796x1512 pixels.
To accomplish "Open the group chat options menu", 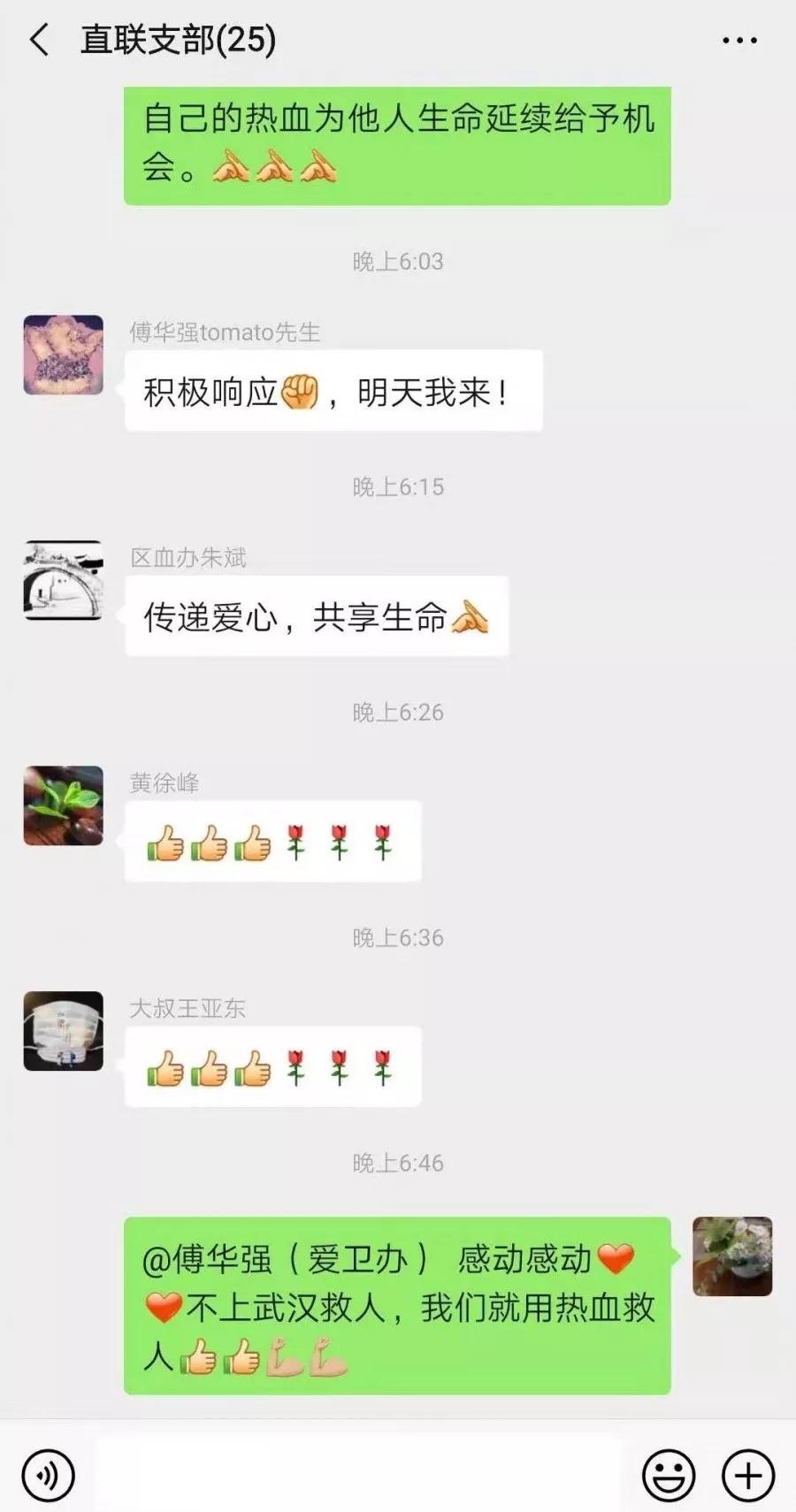I will (x=739, y=41).
